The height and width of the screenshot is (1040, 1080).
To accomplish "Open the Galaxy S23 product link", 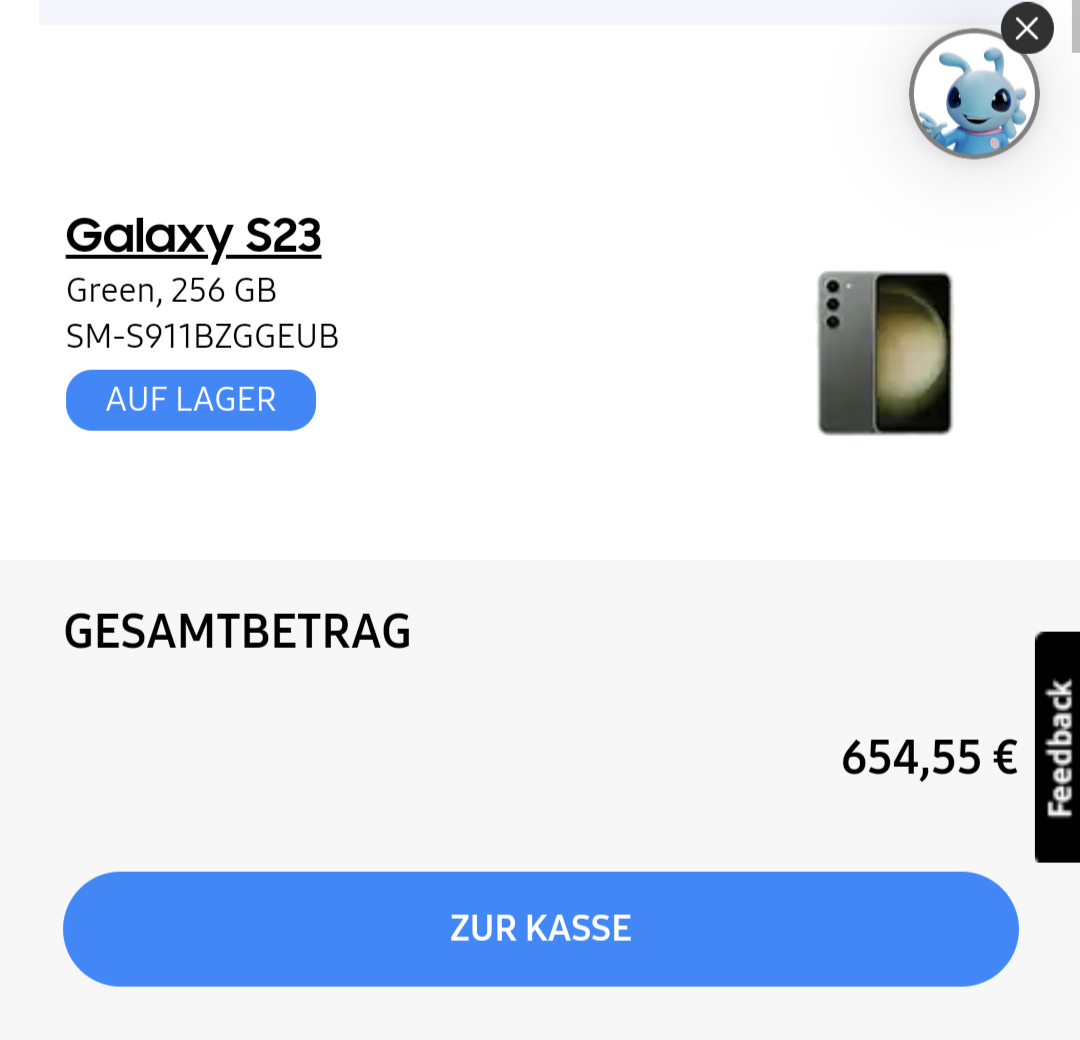I will click(x=193, y=236).
